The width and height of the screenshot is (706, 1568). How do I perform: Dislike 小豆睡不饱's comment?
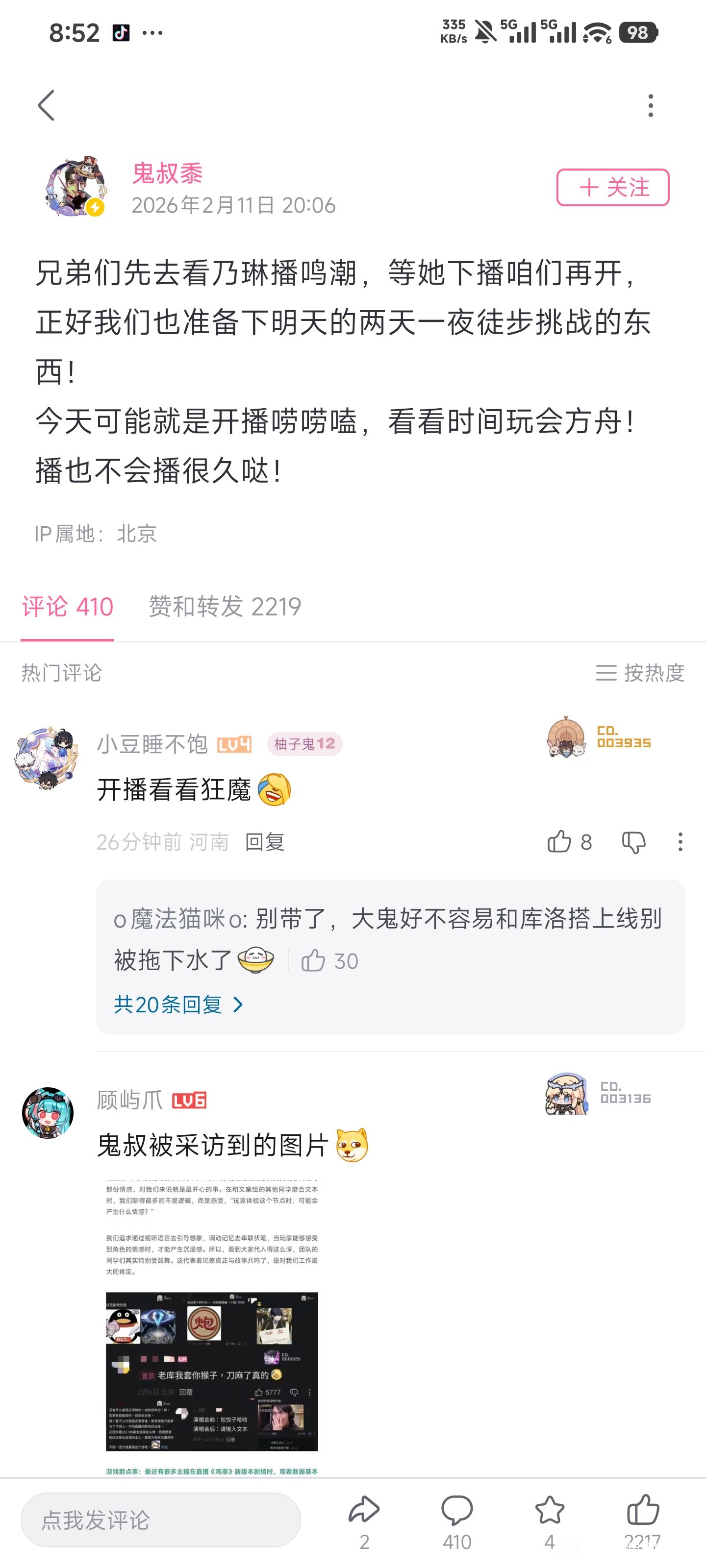coord(633,842)
